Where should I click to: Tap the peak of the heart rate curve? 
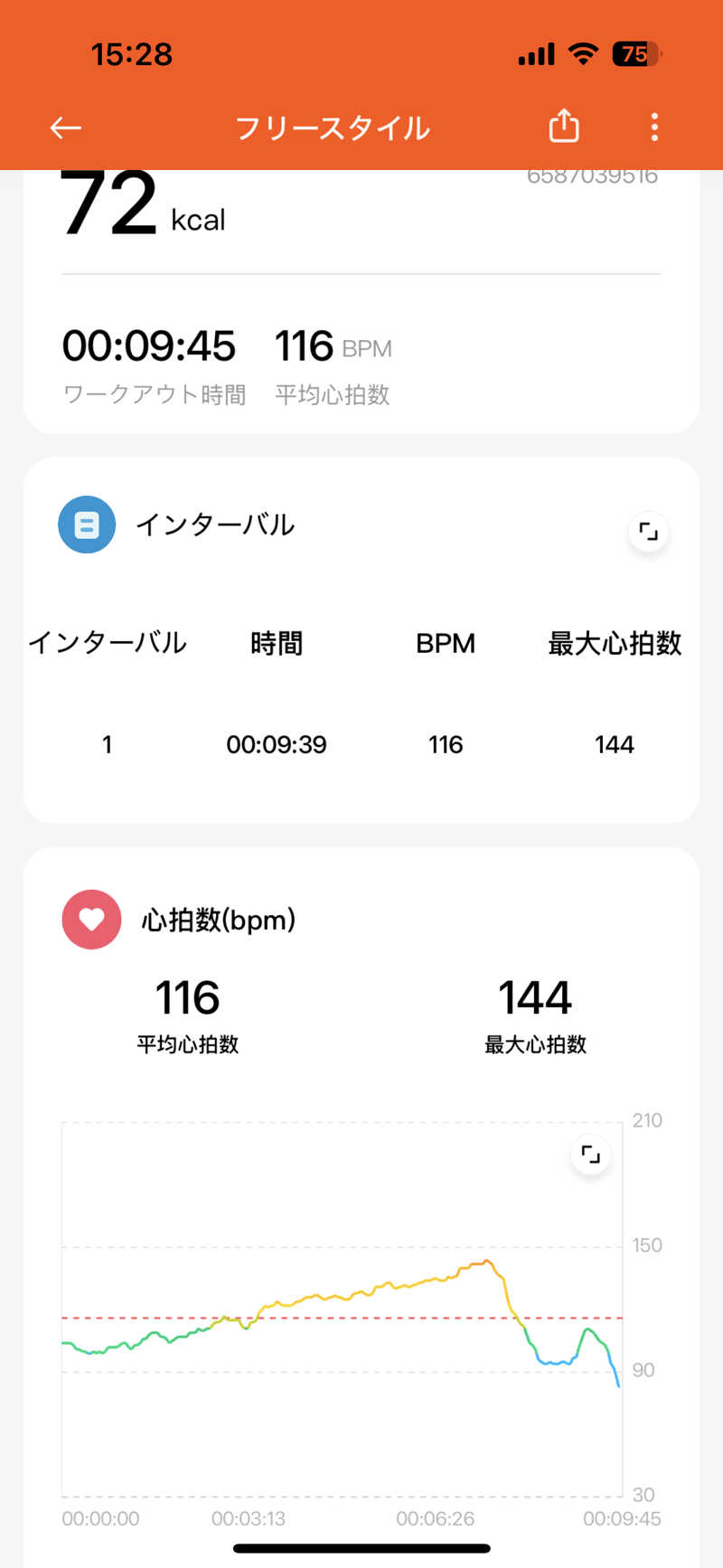(486, 1260)
